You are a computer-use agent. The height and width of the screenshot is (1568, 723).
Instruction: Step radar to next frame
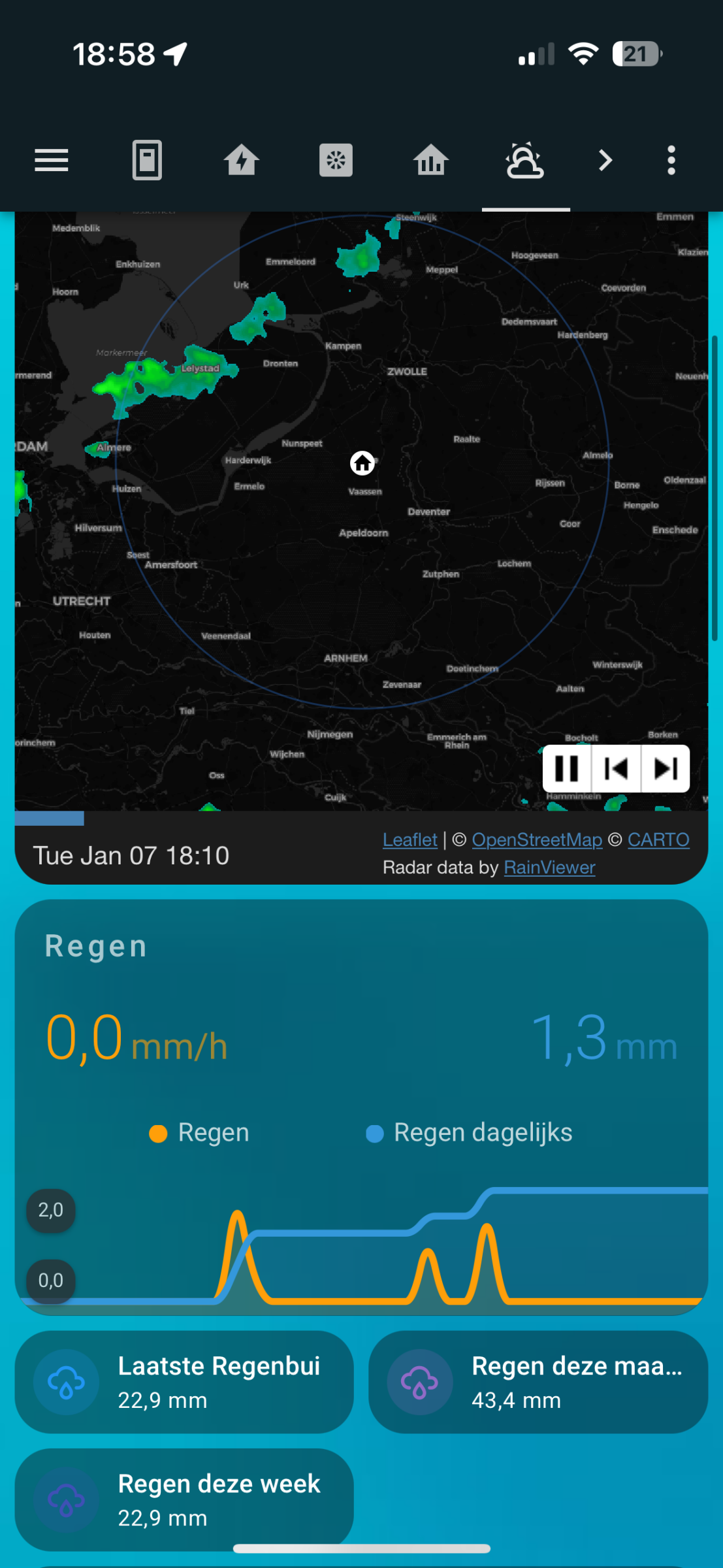pyautogui.click(x=666, y=768)
